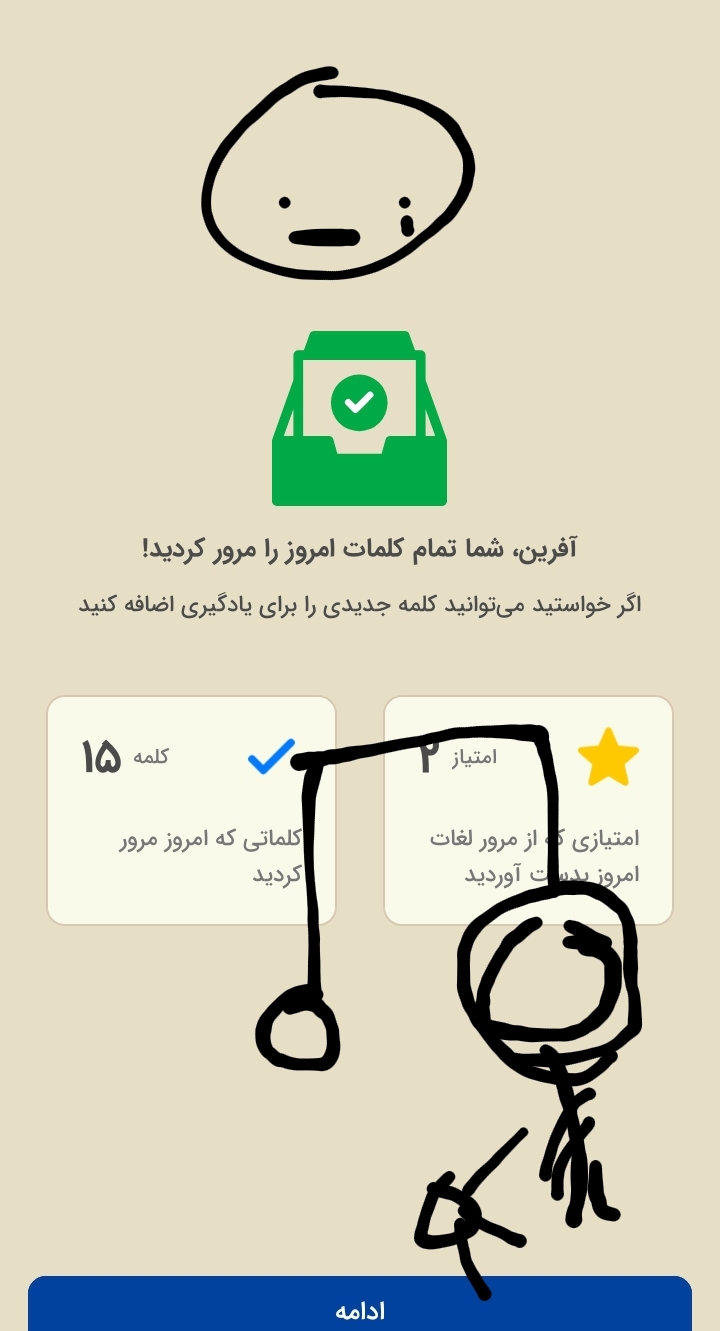Screen dimensions: 720x1331
Task: Tap the ادامه continue button
Action: [360, 1305]
